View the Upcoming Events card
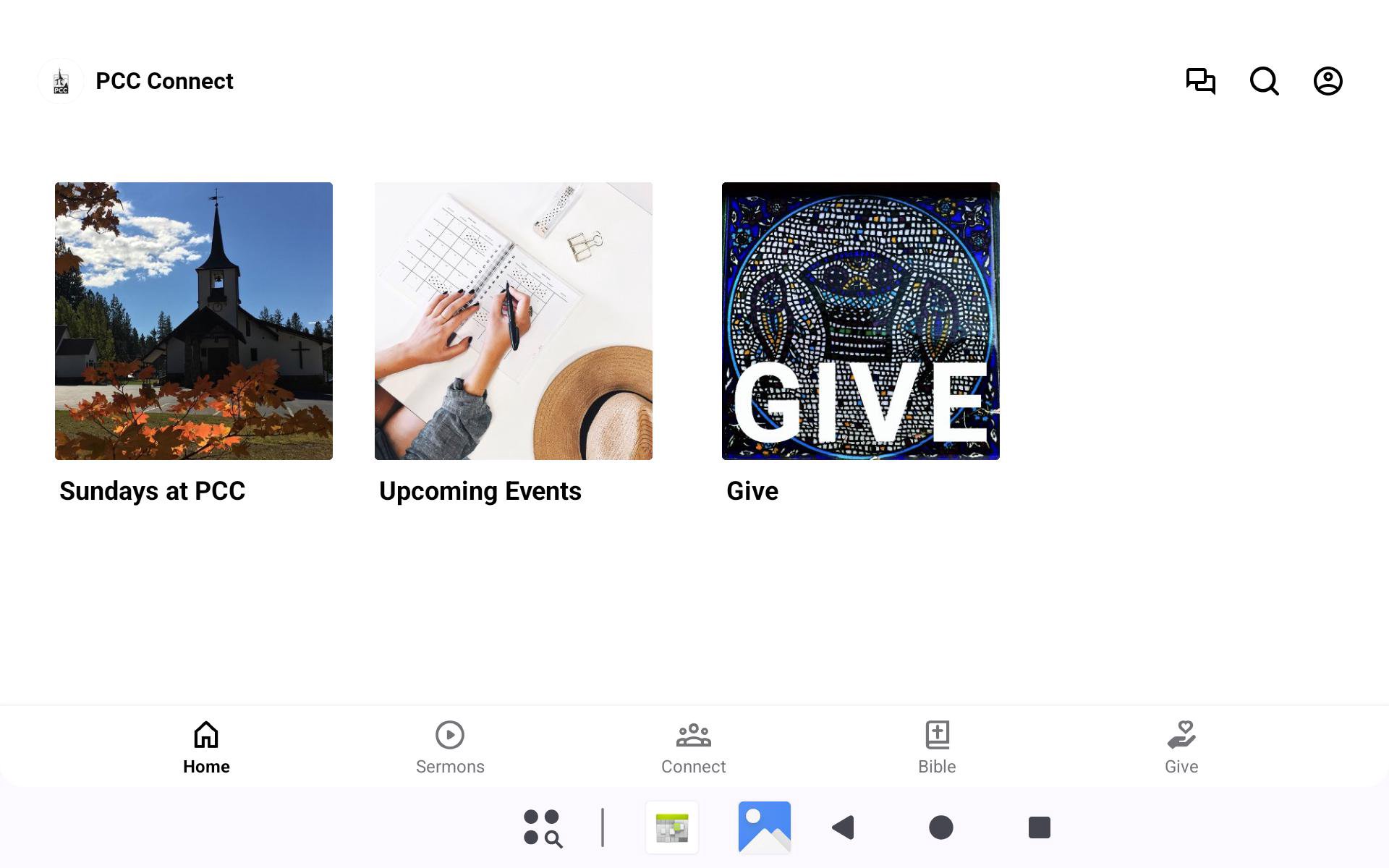The height and width of the screenshot is (868, 1389). pyautogui.click(x=514, y=321)
